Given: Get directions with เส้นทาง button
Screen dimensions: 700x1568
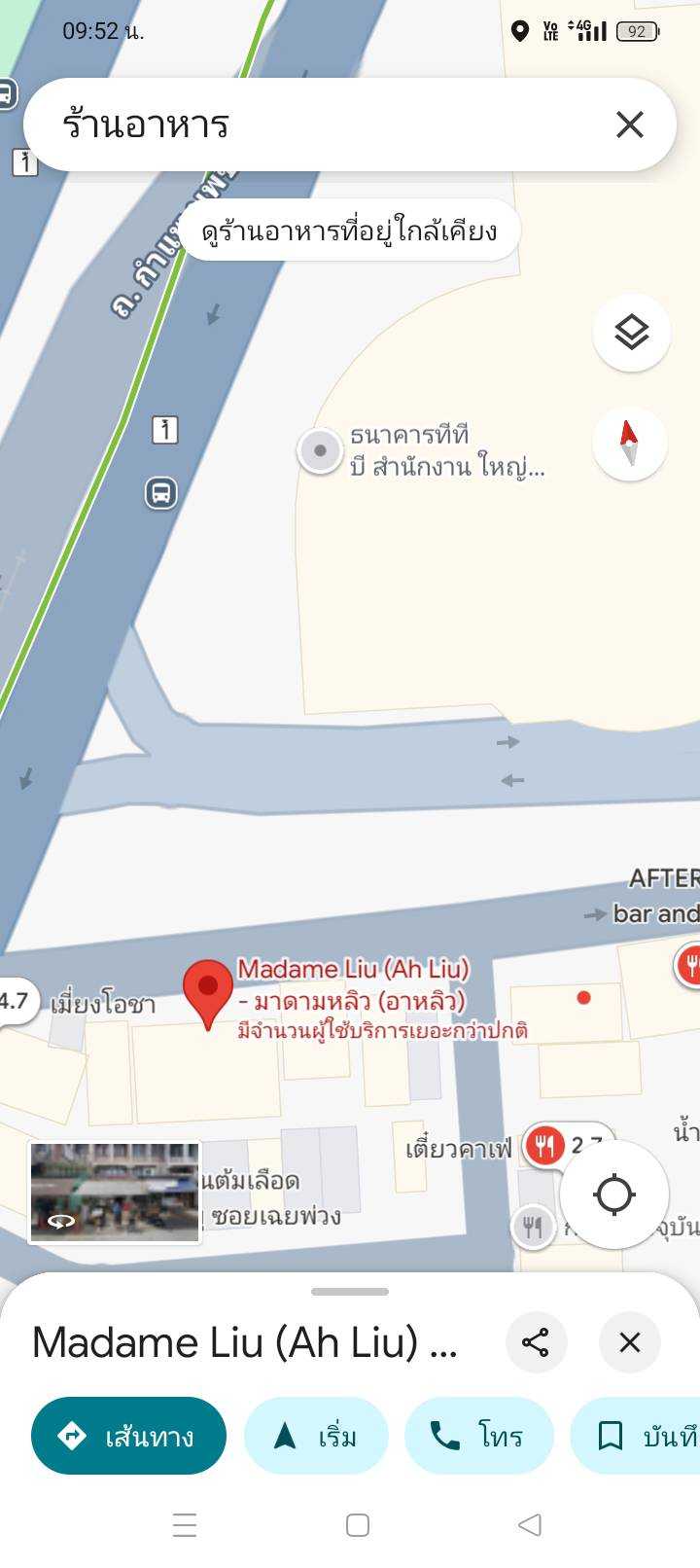Looking at the screenshot, I should (x=128, y=1436).
